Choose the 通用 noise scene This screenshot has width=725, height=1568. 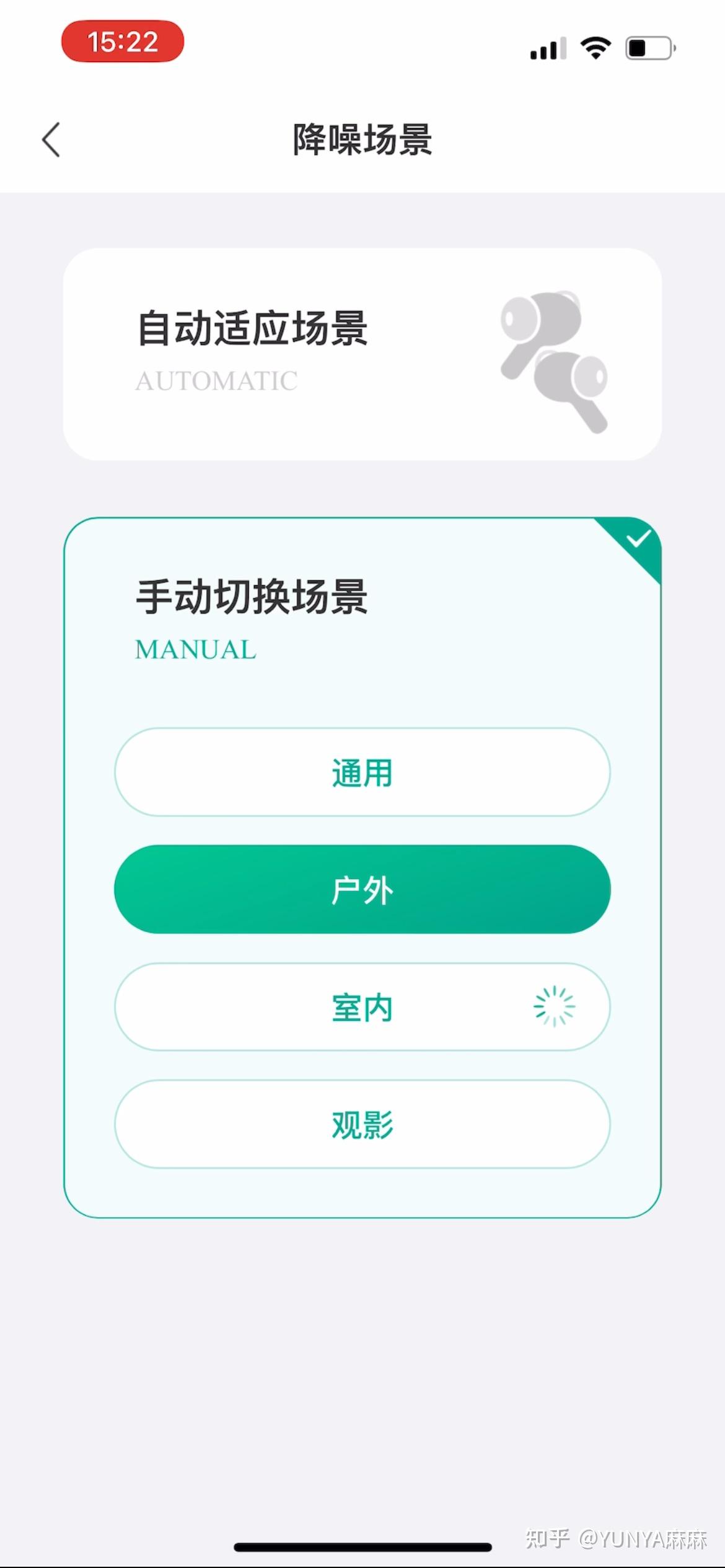[362, 772]
